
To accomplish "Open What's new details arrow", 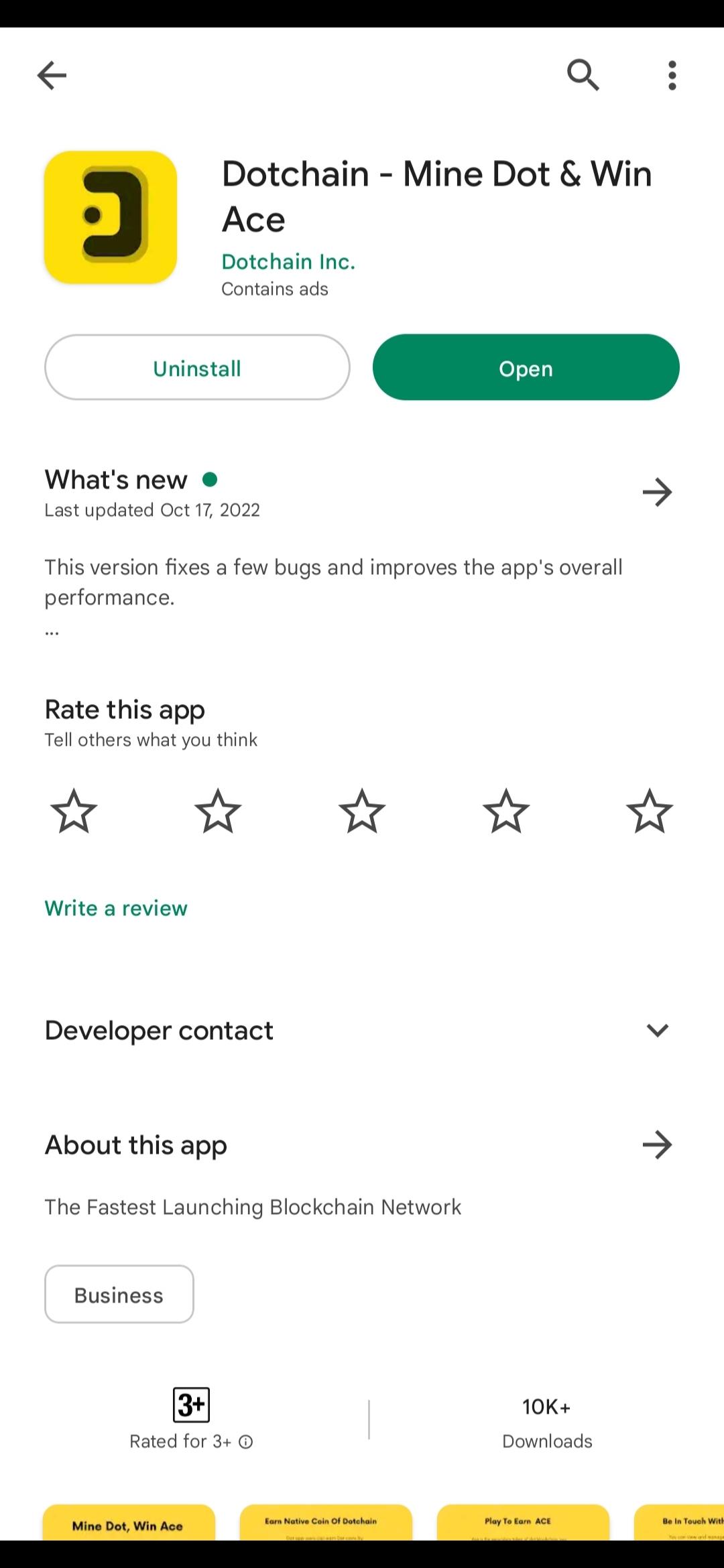I will coord(657,493).
